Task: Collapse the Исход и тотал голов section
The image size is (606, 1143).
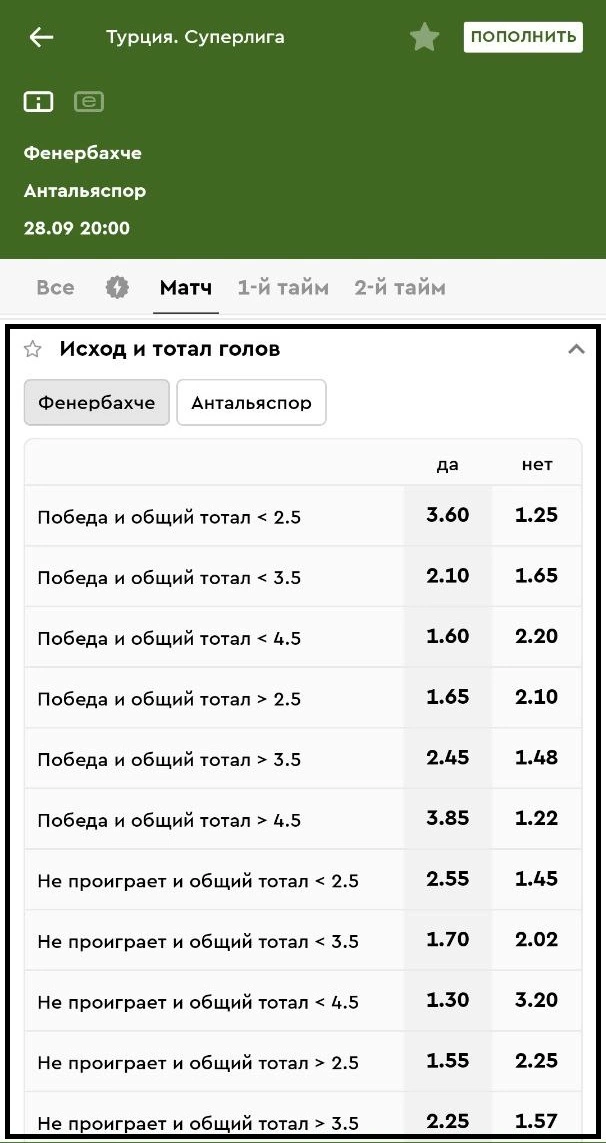Action: coord(575,350)
